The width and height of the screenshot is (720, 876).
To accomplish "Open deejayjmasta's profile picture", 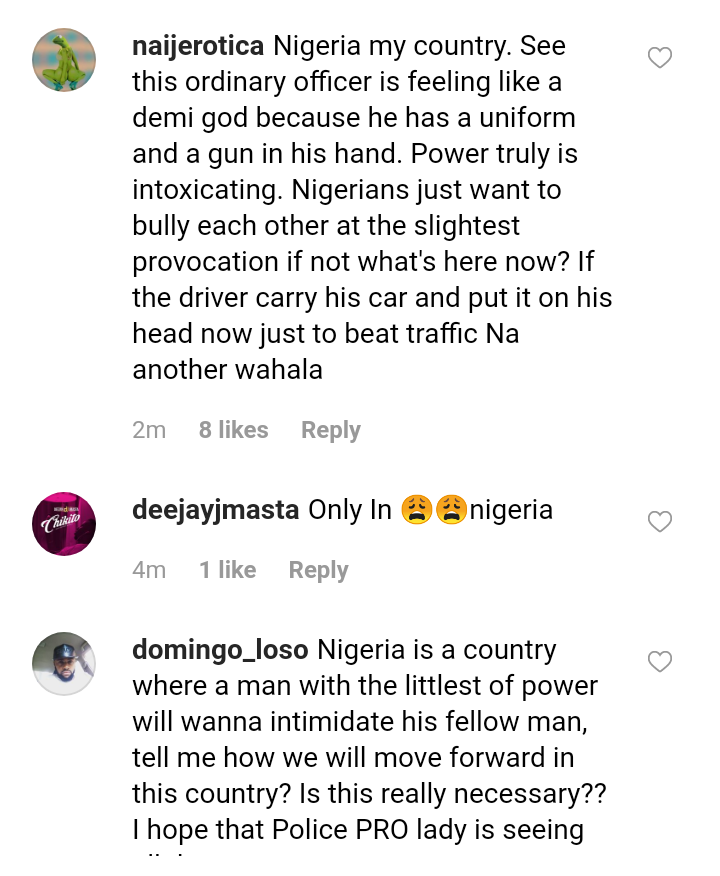I will coord(64,523).
